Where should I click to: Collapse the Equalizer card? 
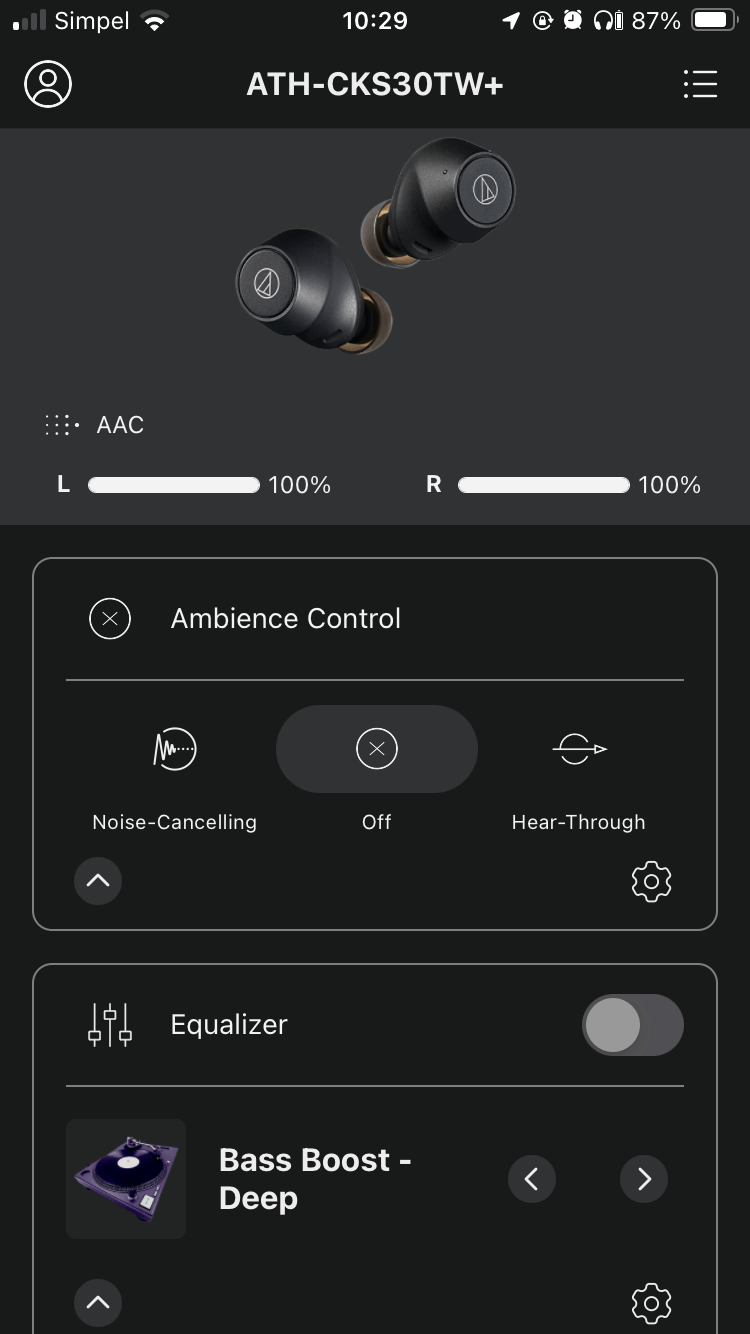pyautogui.click(x=98, y=1303)
